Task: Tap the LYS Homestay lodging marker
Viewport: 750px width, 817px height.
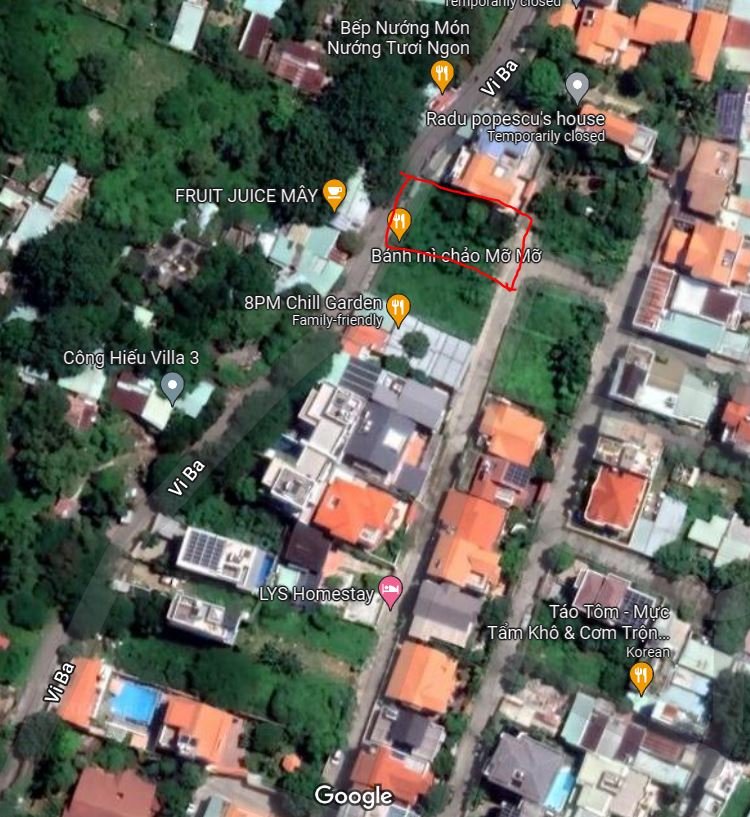Action: click(390, 590)
